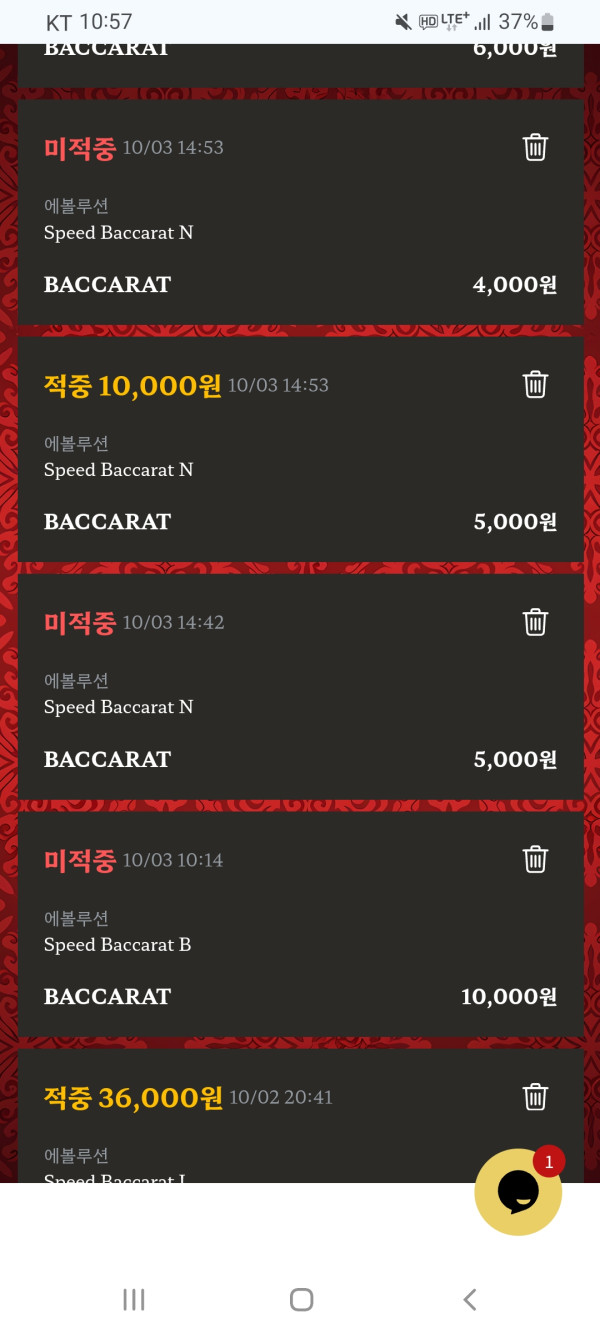Delete the 미적중 10/03 10:14 record
The height and width of the screenshot is (1333, 600).
tap(535, 859)
